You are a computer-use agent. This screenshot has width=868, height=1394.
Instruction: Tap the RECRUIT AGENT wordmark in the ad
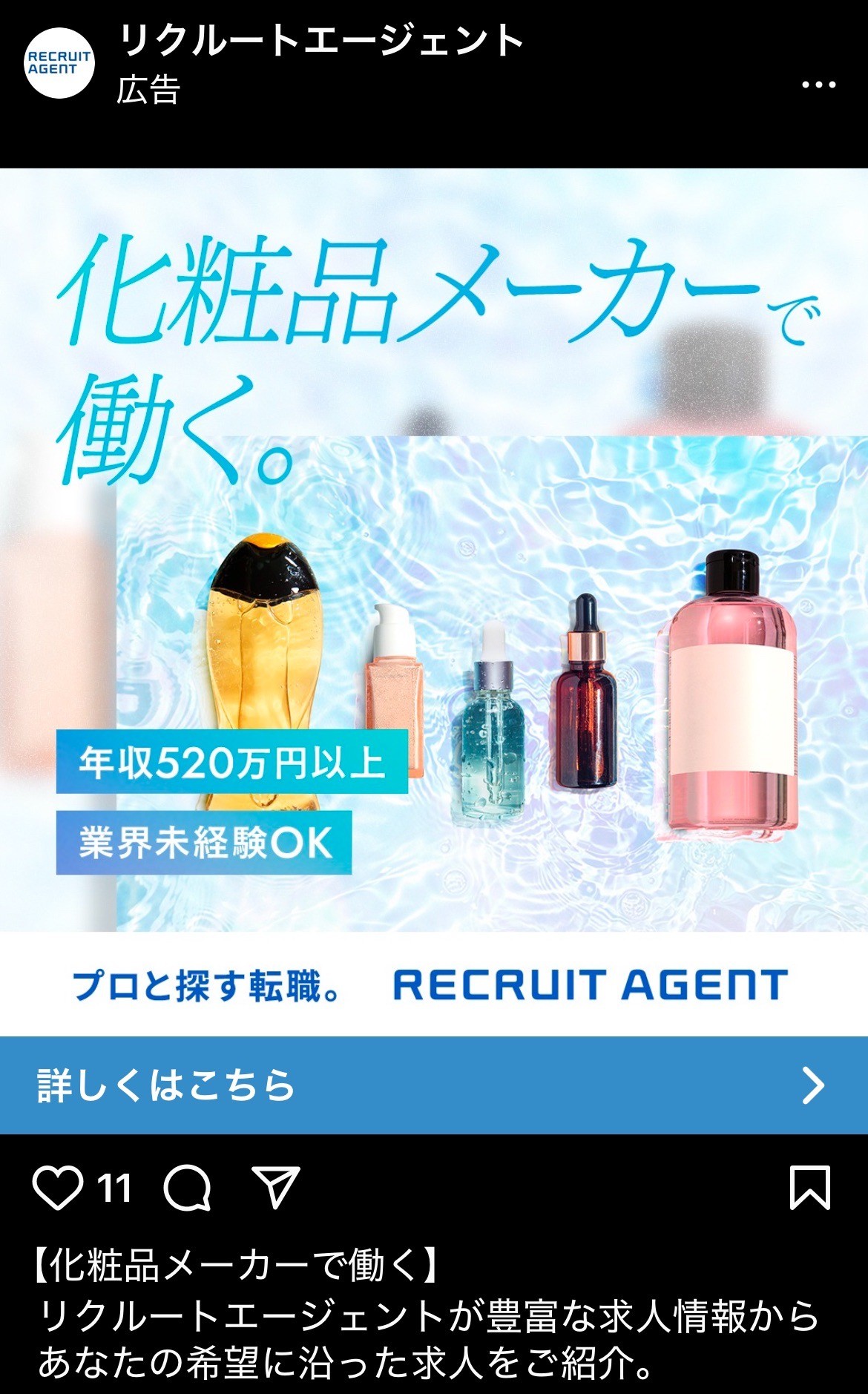(x=586, y=984)
